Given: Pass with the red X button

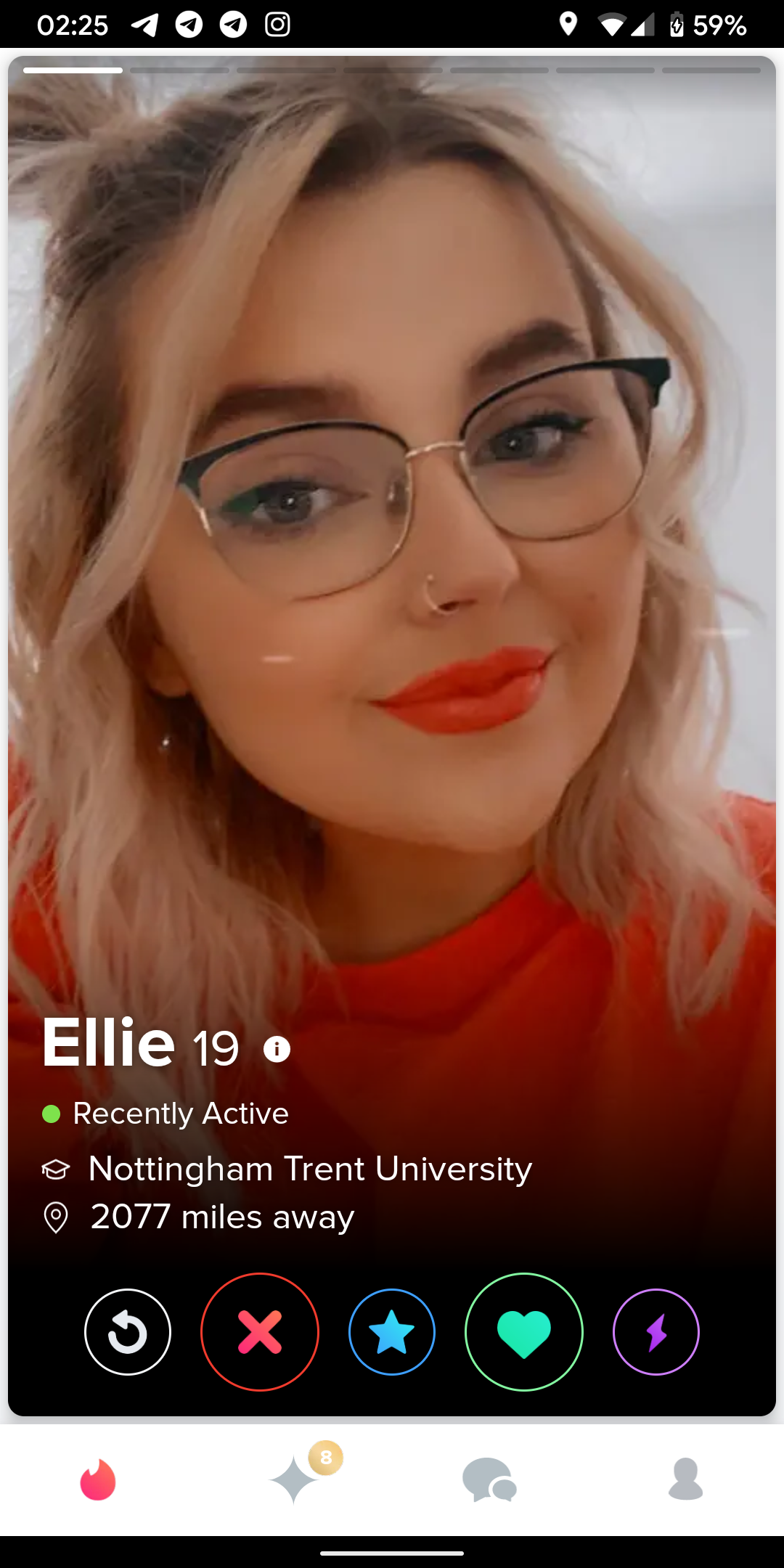Looking at the screenshot, I should (260, 1332).
